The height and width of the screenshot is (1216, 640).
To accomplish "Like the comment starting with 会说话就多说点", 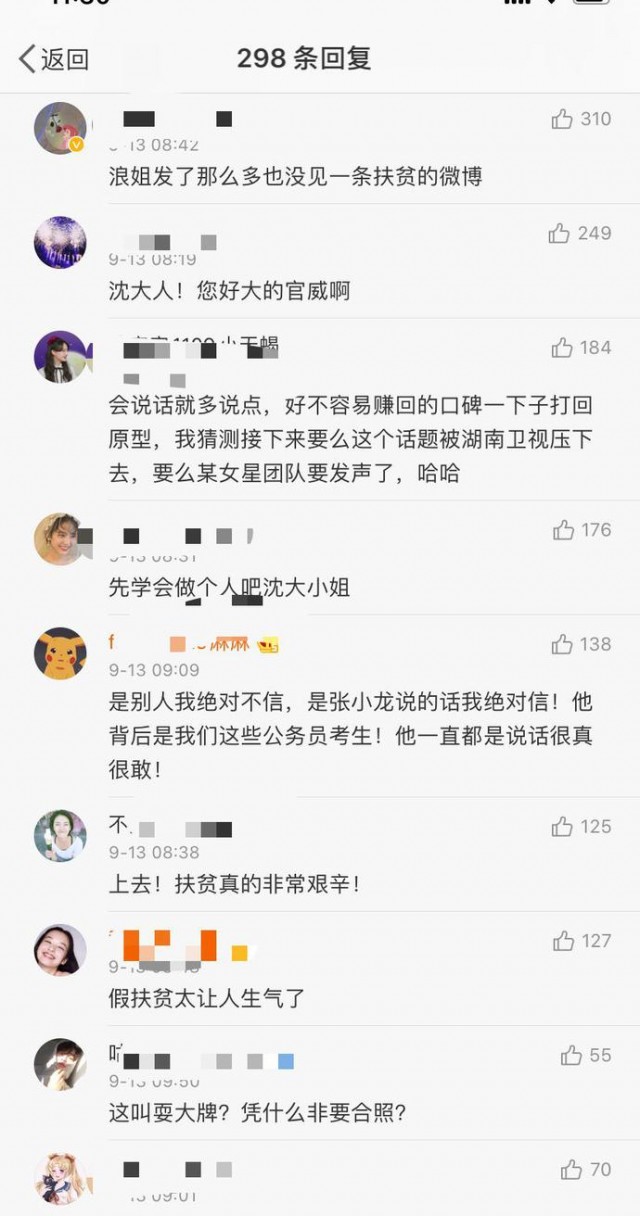I will point(562,348).
